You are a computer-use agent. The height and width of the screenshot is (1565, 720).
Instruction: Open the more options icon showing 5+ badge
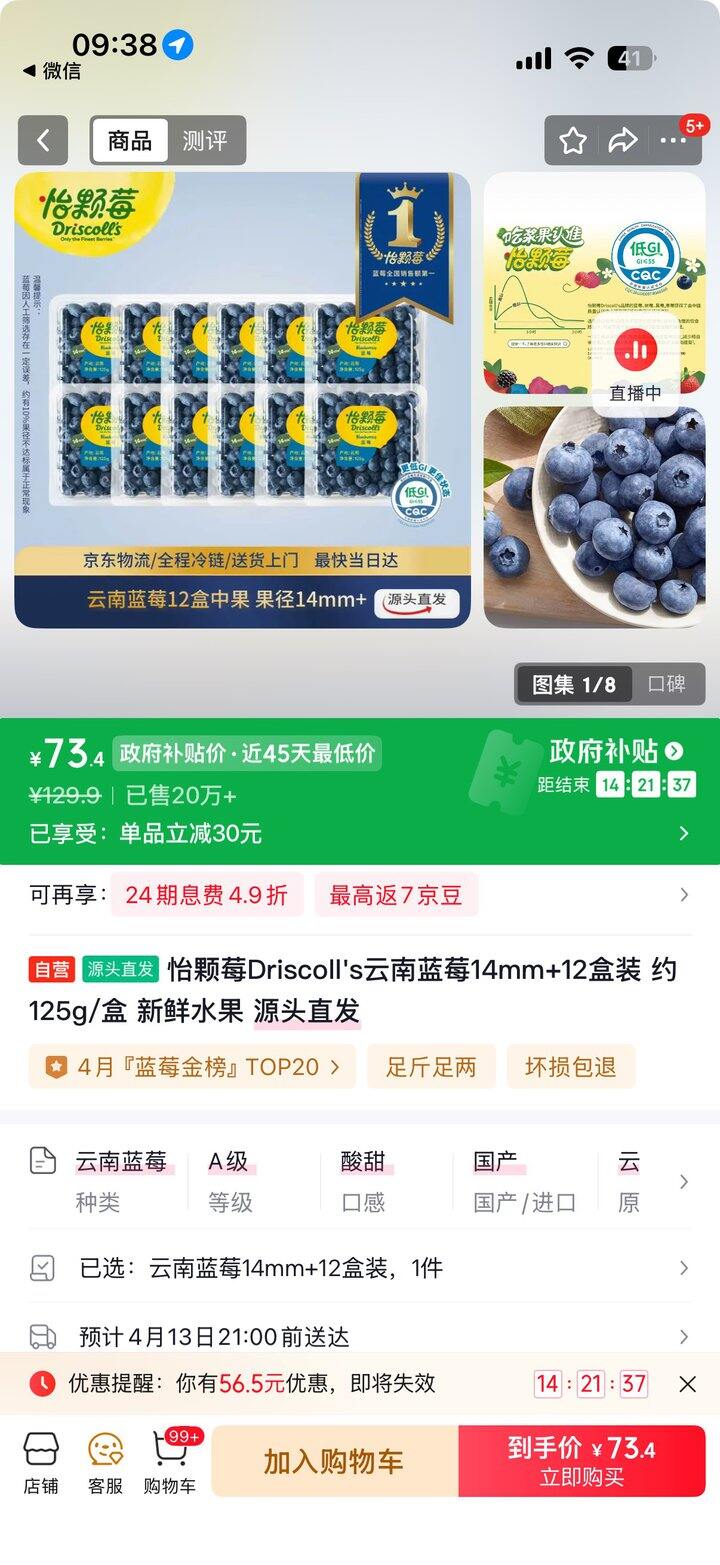click(672, 142)
